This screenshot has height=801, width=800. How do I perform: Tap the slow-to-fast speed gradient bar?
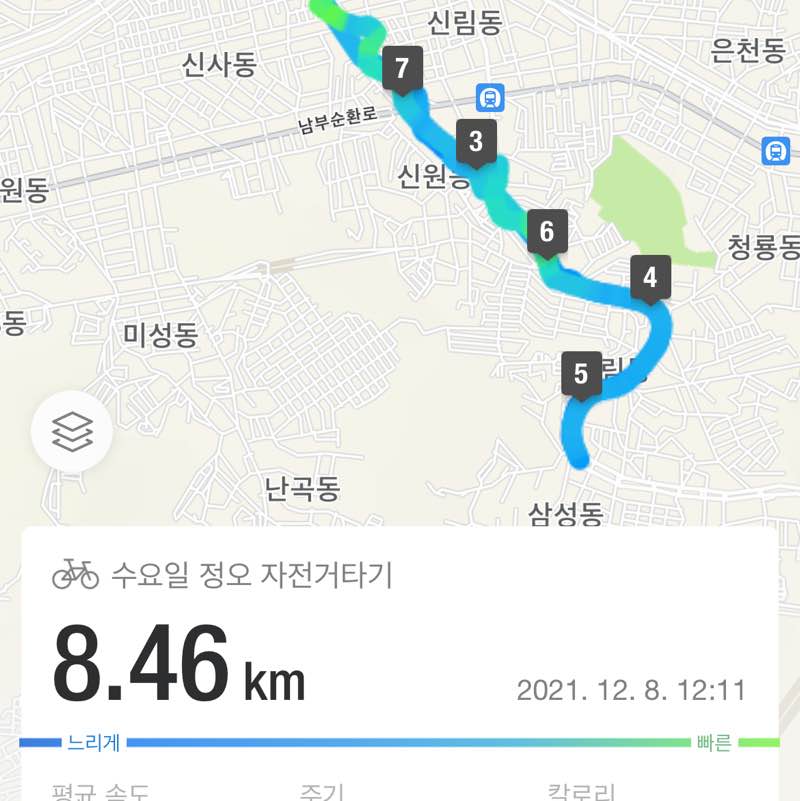(x=400, y=741)
